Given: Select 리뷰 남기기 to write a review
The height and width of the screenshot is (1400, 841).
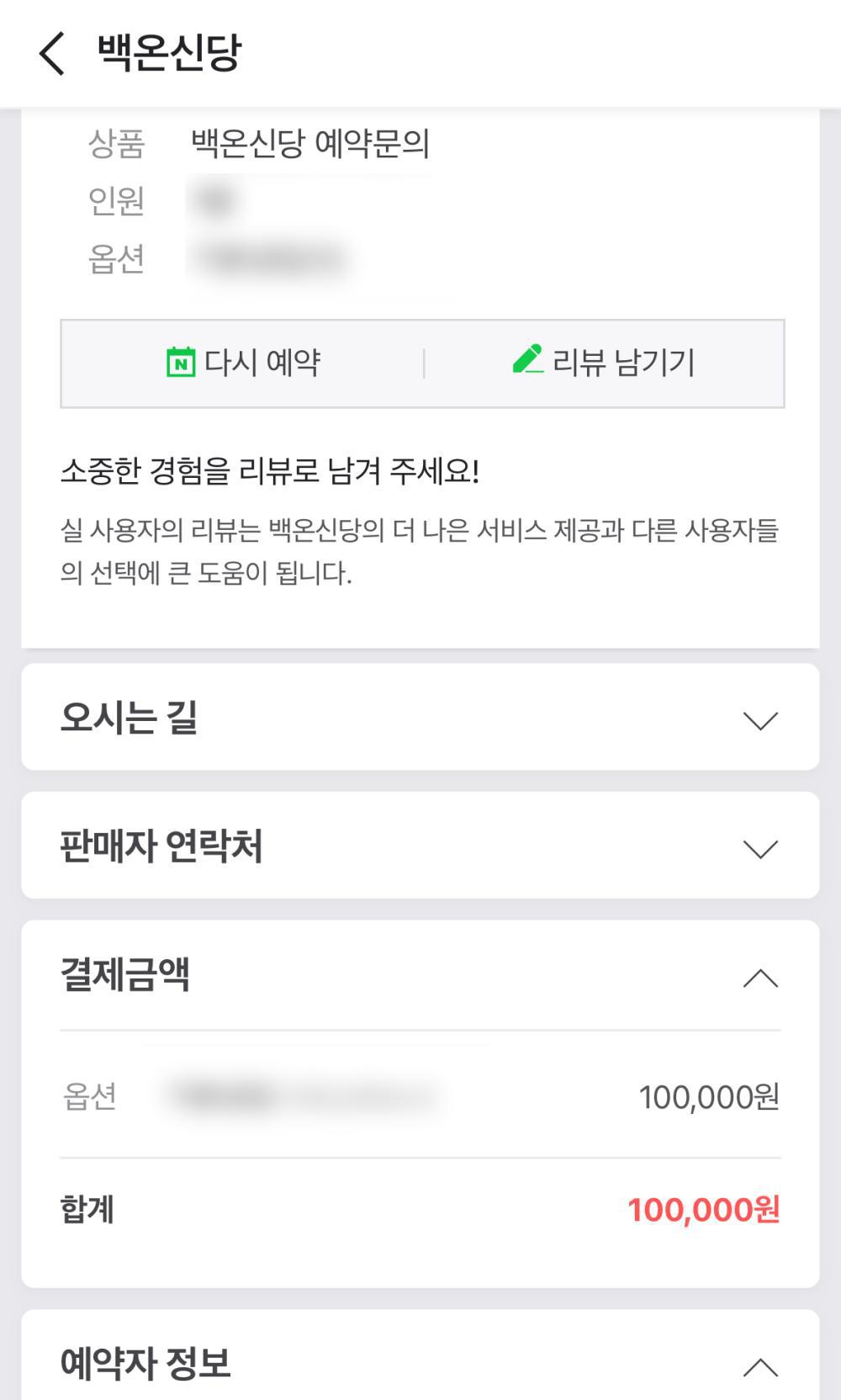Looking at the screenshot, I should click(603, 363).
